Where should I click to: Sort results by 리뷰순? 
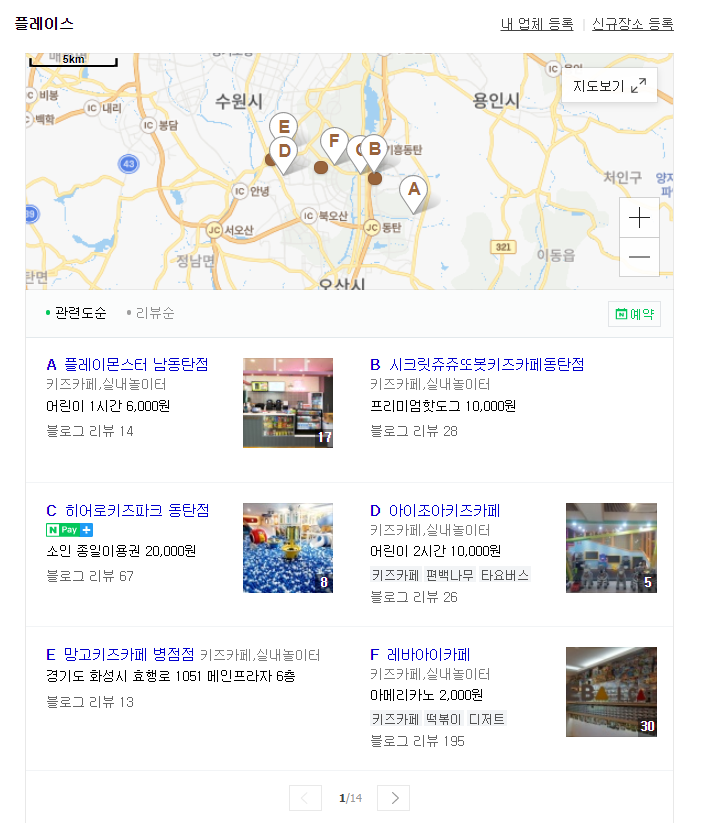pos(154,313)
